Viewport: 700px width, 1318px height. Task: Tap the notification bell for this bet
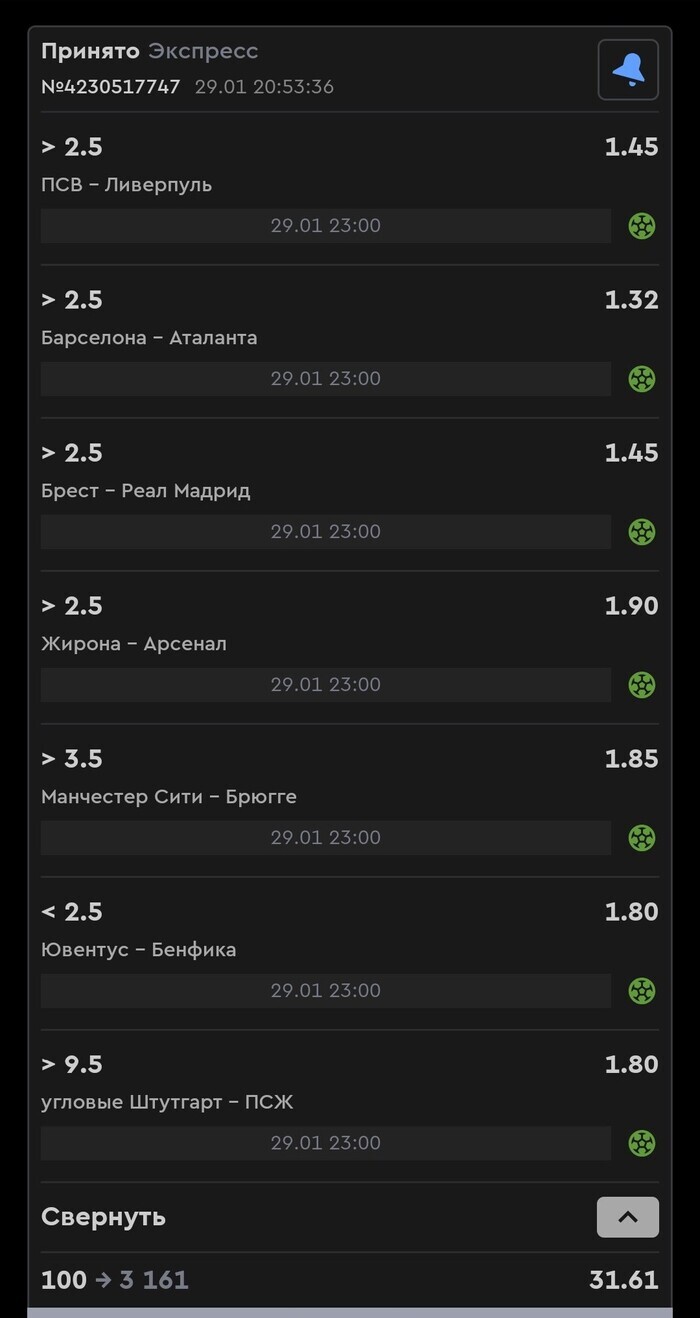[628, 70]
